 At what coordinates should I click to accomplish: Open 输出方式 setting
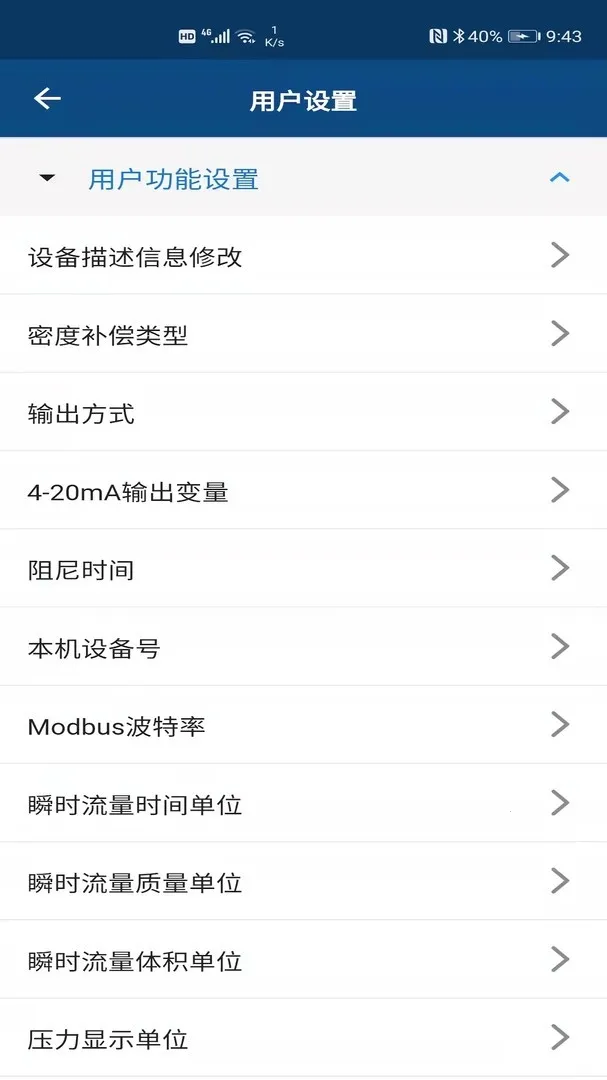point(303,412)
